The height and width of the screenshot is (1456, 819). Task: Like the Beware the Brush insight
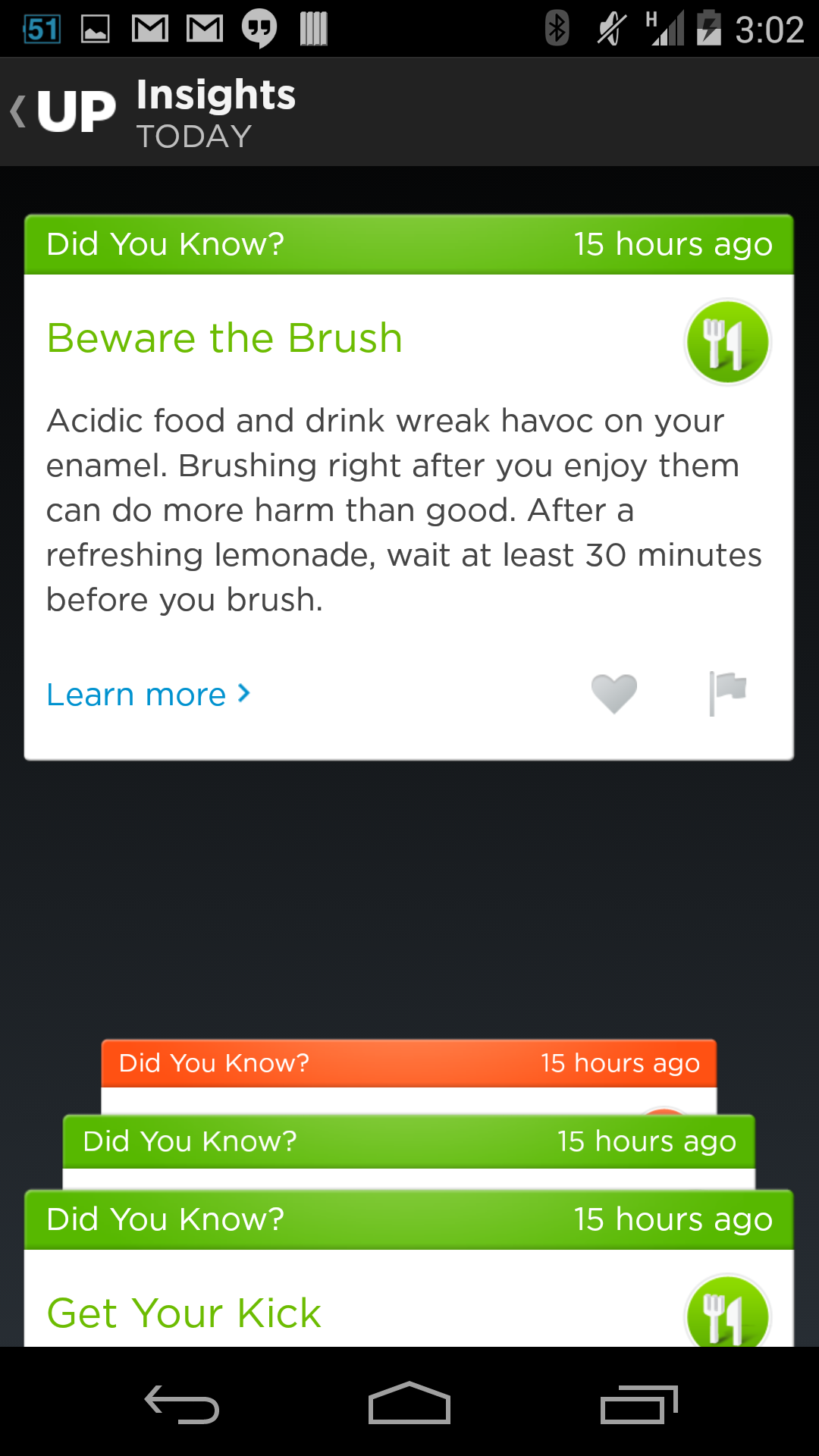[613, 693]
